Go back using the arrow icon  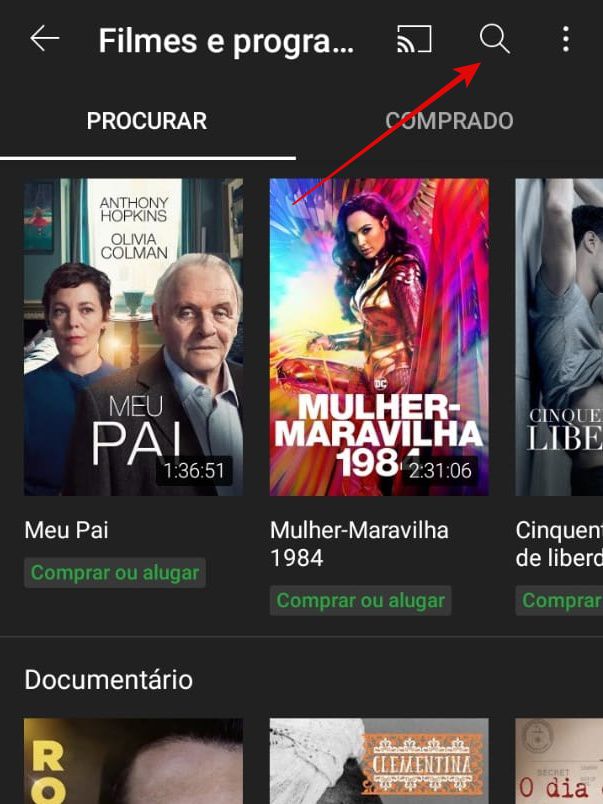click(45, 40)
